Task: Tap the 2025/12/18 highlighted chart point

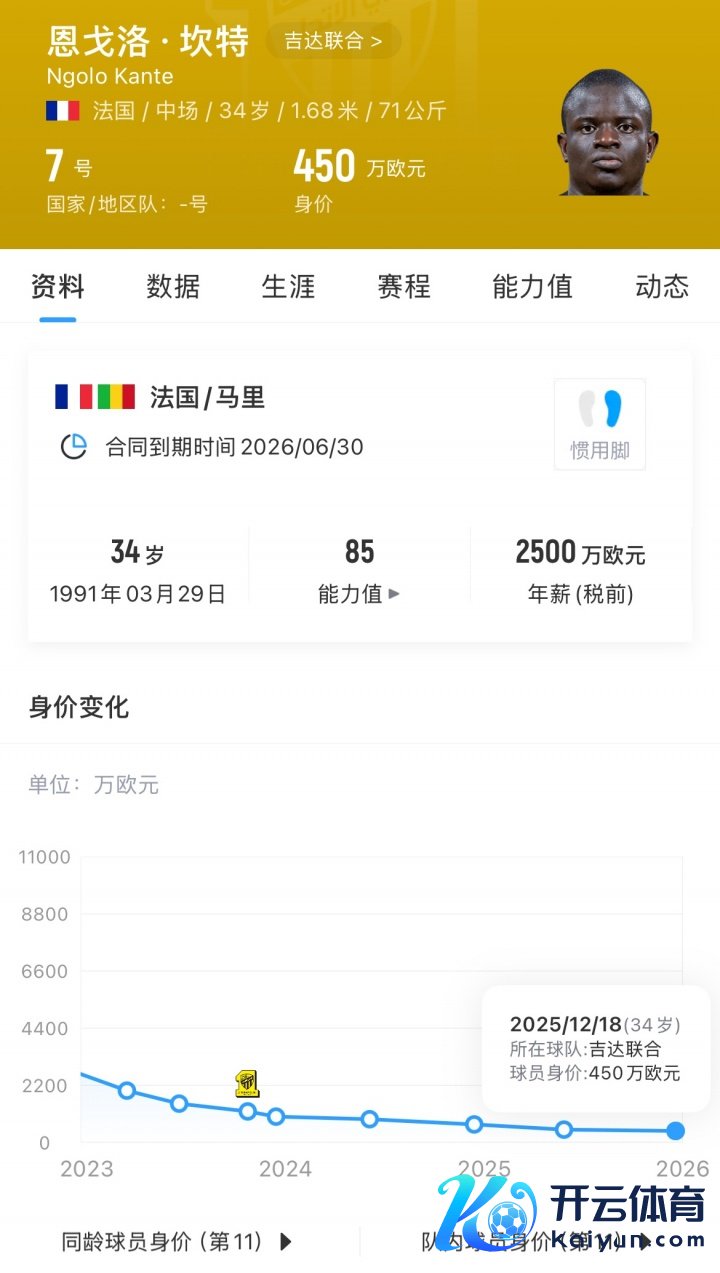Action: coord(676,1131)
